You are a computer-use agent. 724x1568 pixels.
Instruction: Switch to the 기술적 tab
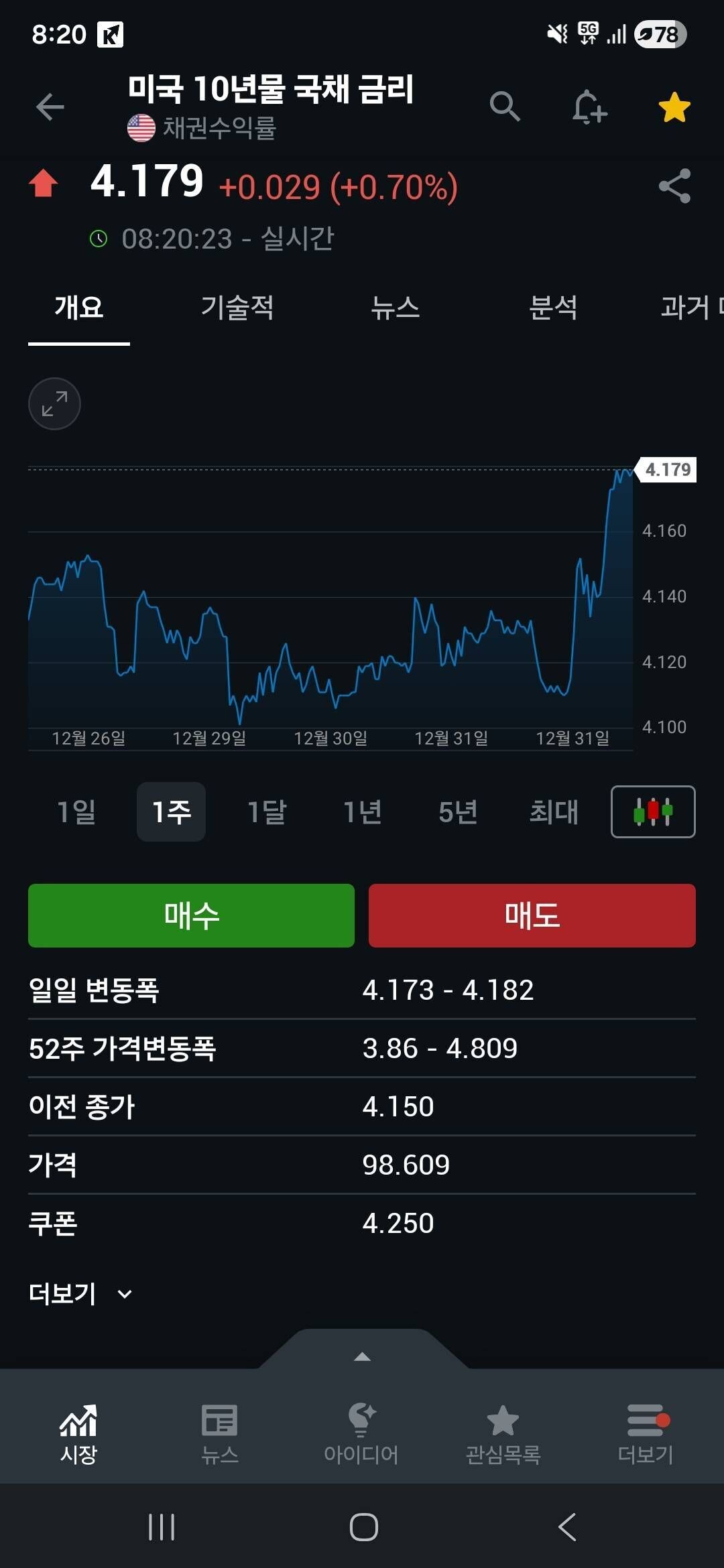pyautogui.click(x=239, y=308)
